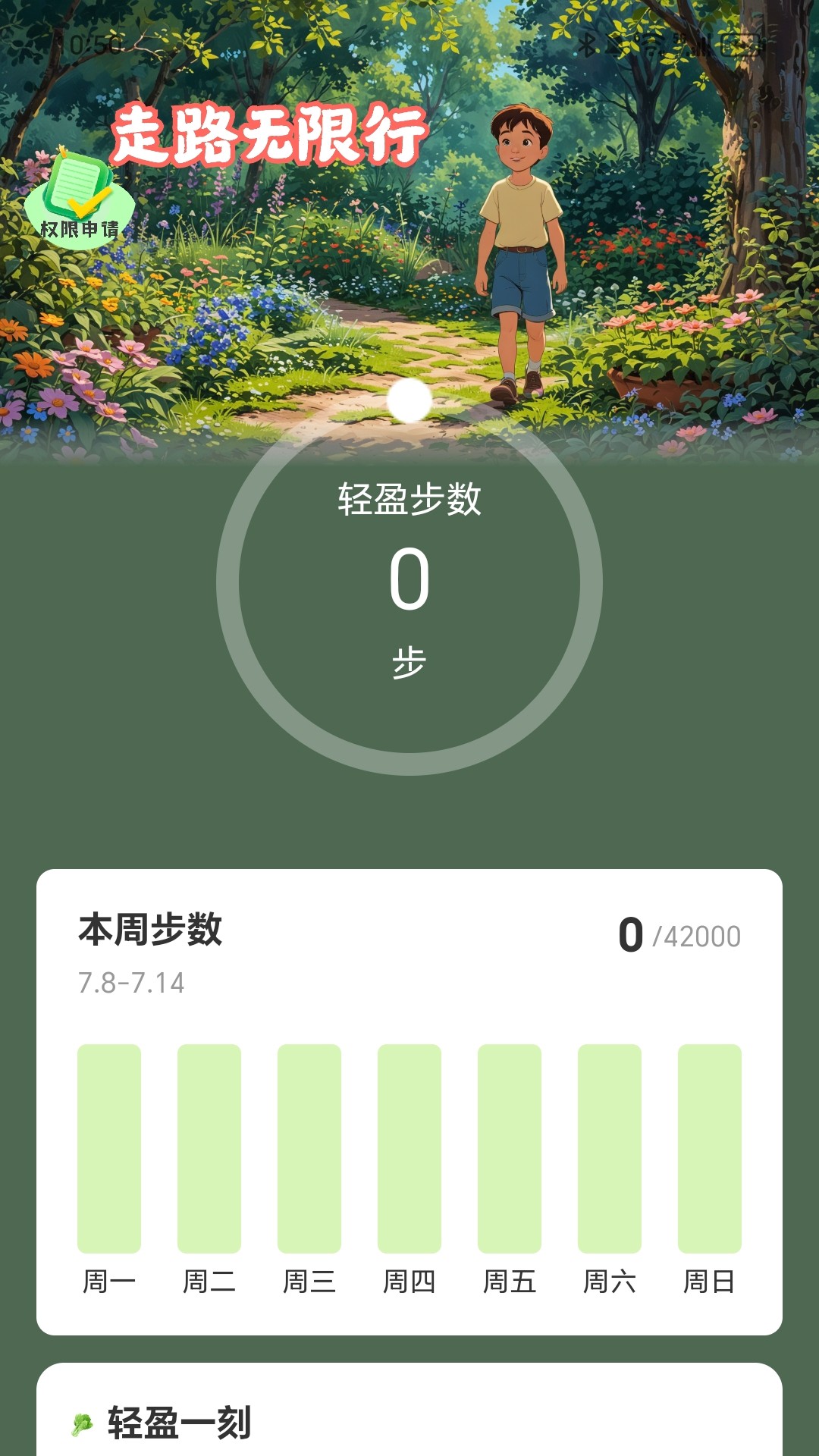819x1456 pixels.
Task: Expand the 本周步数 weekly steps card
Action: click(409, 1100)
